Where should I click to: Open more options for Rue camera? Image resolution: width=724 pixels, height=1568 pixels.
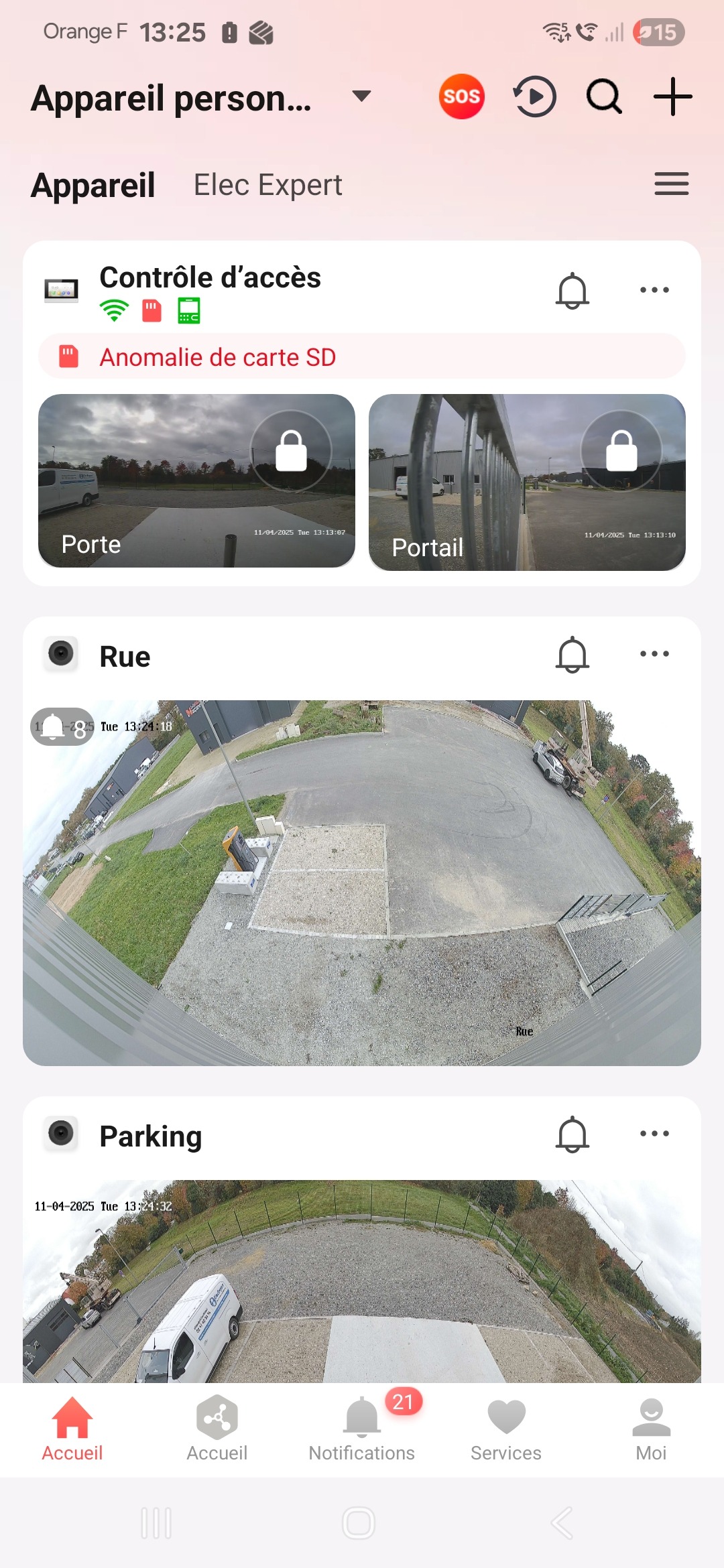click(654, 654)
